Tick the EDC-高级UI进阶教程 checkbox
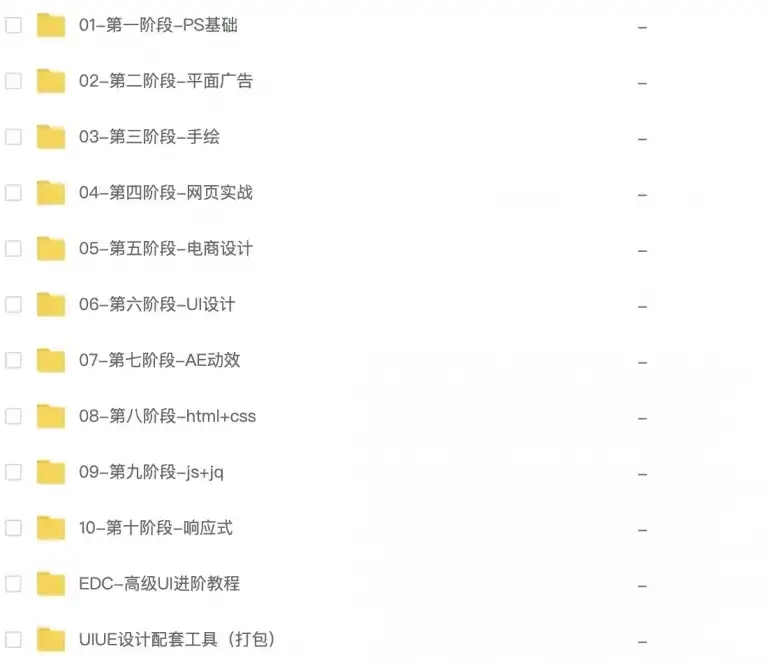This screenshot has width=768, height=662. [x=13, y=583]
